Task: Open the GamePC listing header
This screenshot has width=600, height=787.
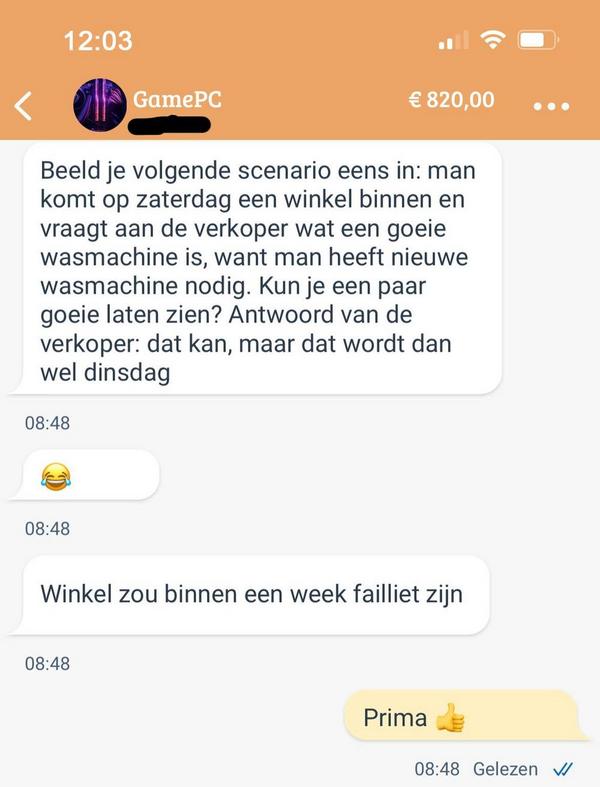Action: 178,99
